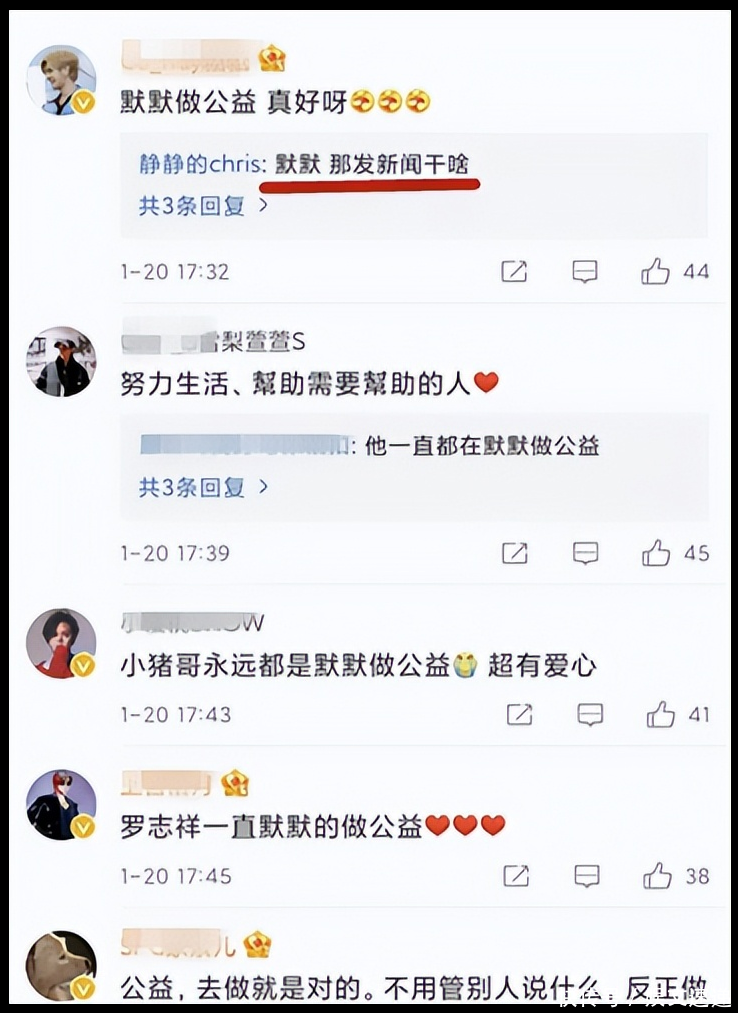Reply to the comment posted at 1-20 17:32
Screen dimensions: 738x1013
(x=585, y=271)
